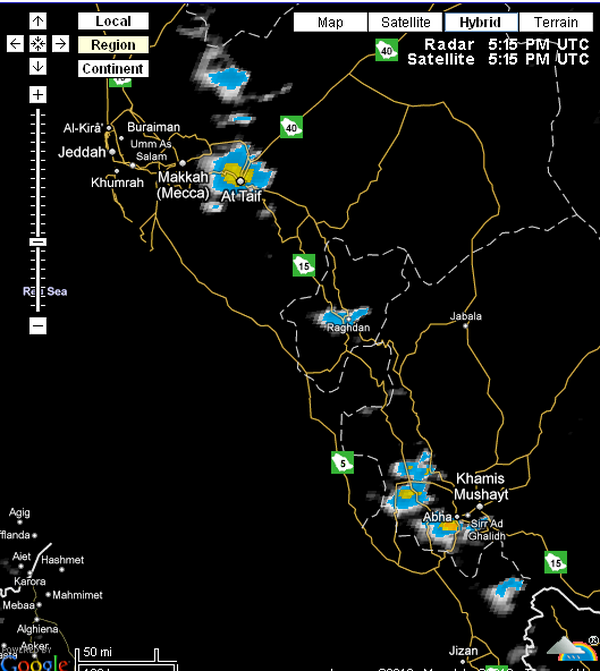Zoom in with the plus button
Viewport: 600px width, 671px height.
click(38, 95)
